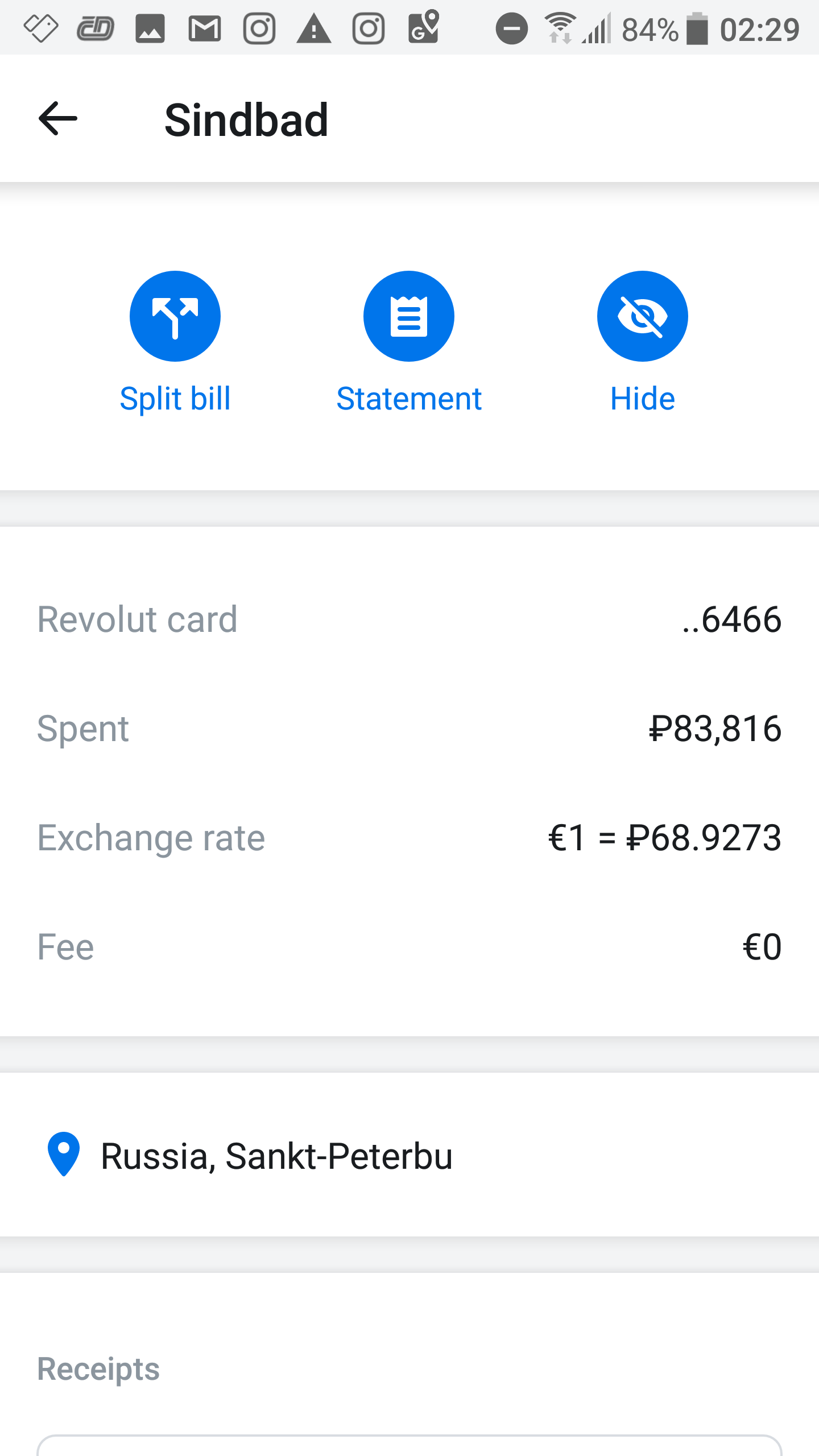Go back from the Sindbad transaction
This screenshot has width=819, height=1456.
pyautogui.click(x=57, y=119)
